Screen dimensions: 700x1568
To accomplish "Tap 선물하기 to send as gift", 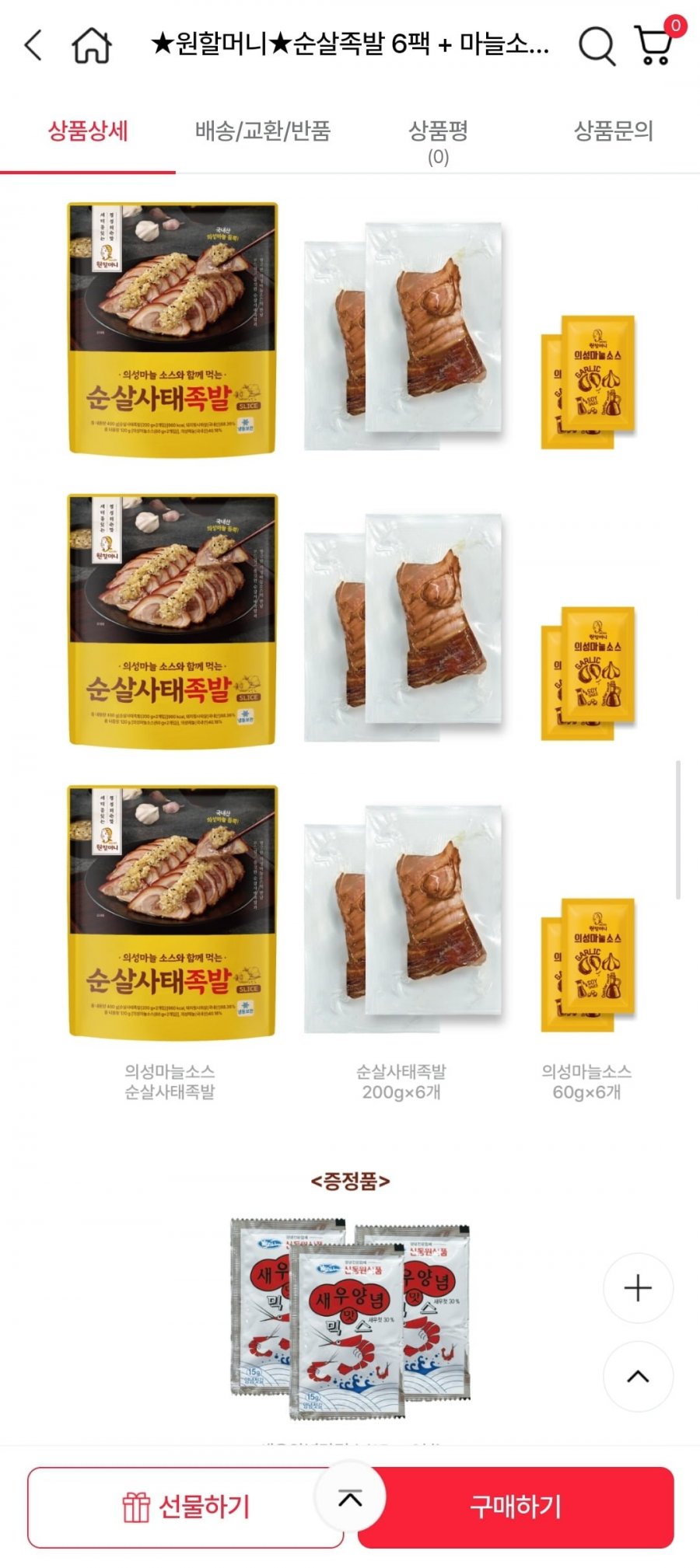I will pos(185,1507).
